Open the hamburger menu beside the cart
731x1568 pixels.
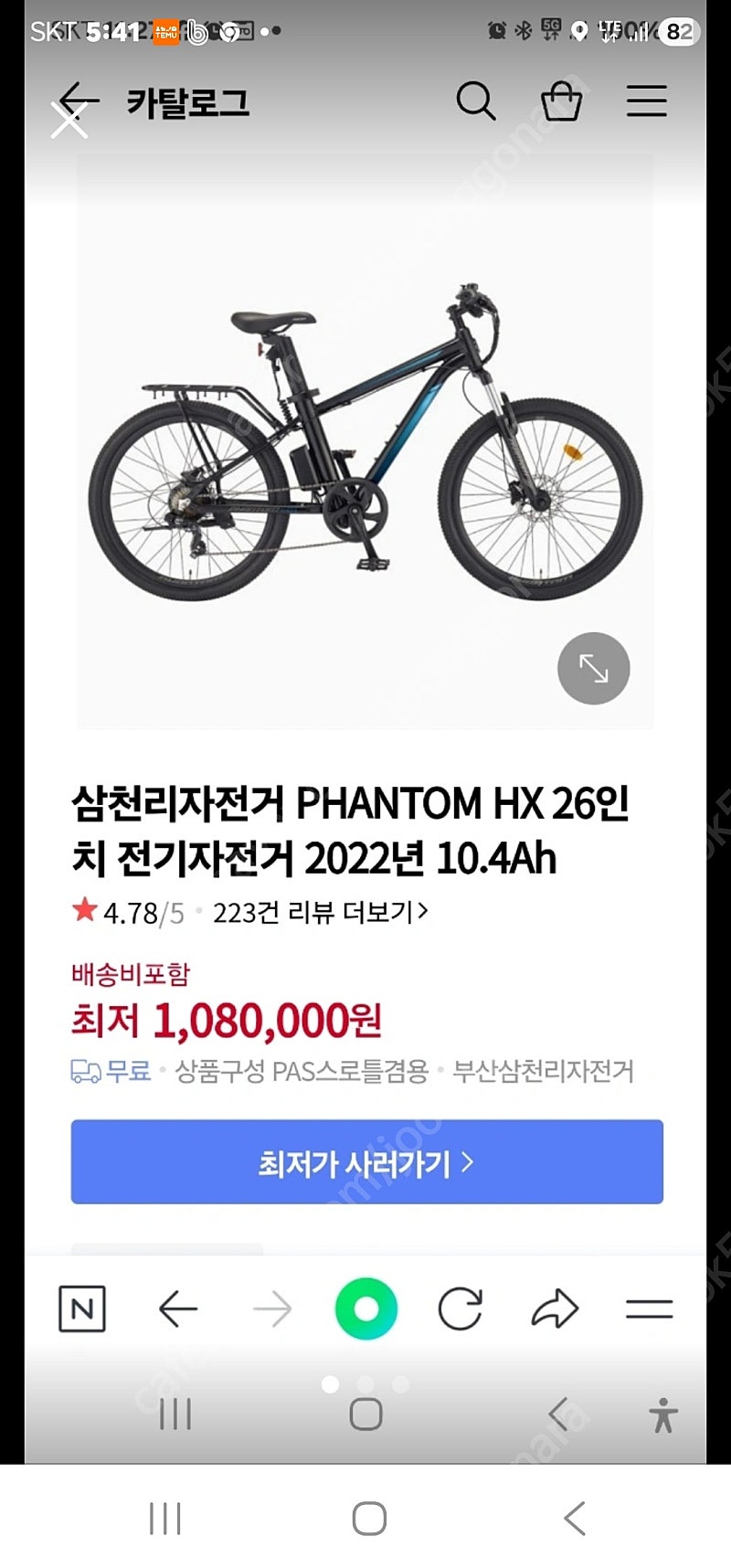[646, 101]
